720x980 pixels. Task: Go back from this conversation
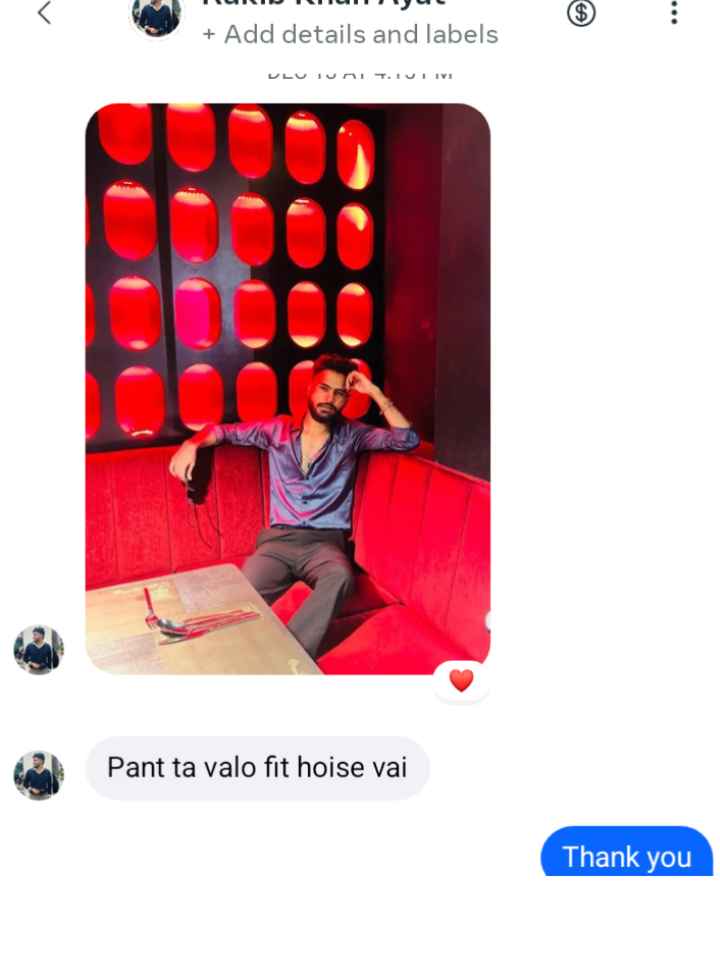click(x=44, y=13)
